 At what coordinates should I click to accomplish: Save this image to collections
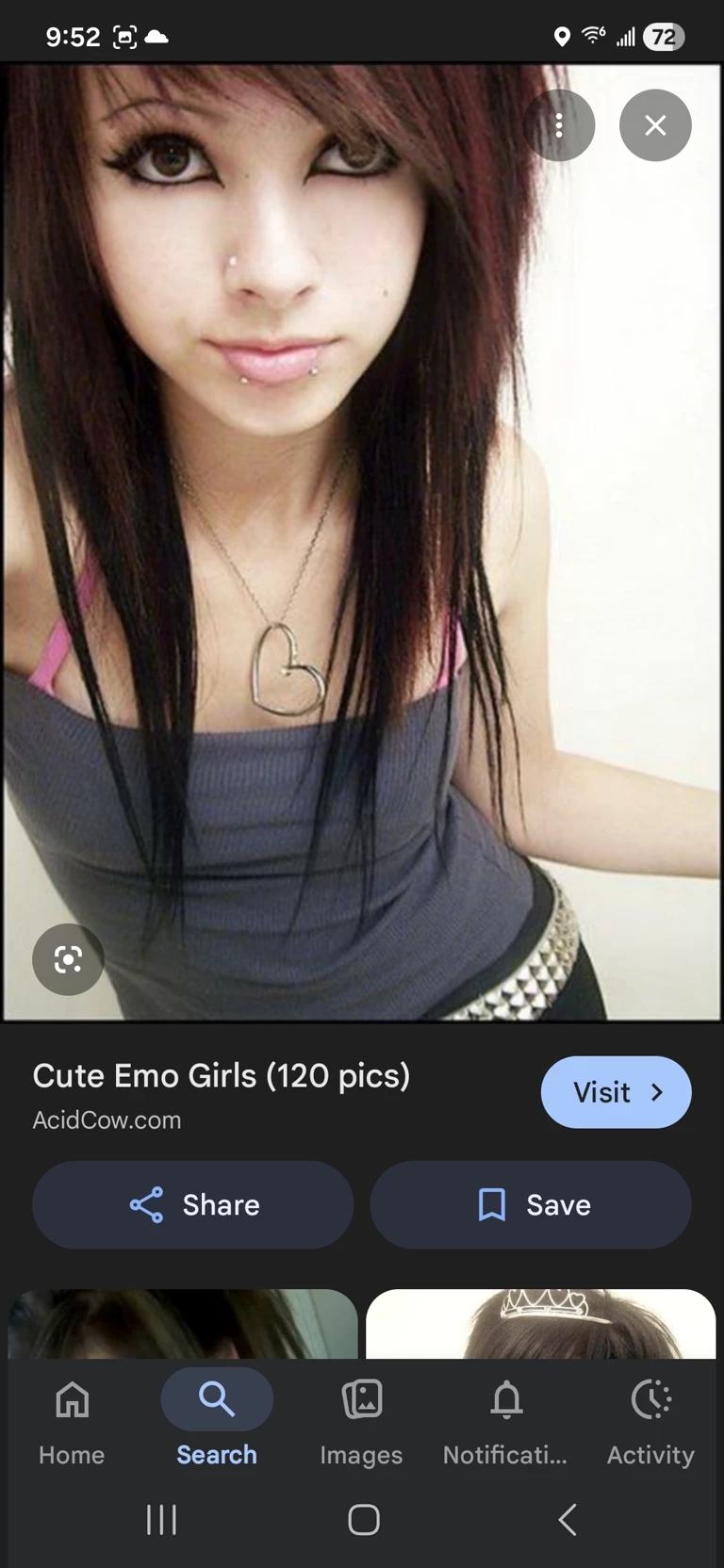[x=531, y=1204]
